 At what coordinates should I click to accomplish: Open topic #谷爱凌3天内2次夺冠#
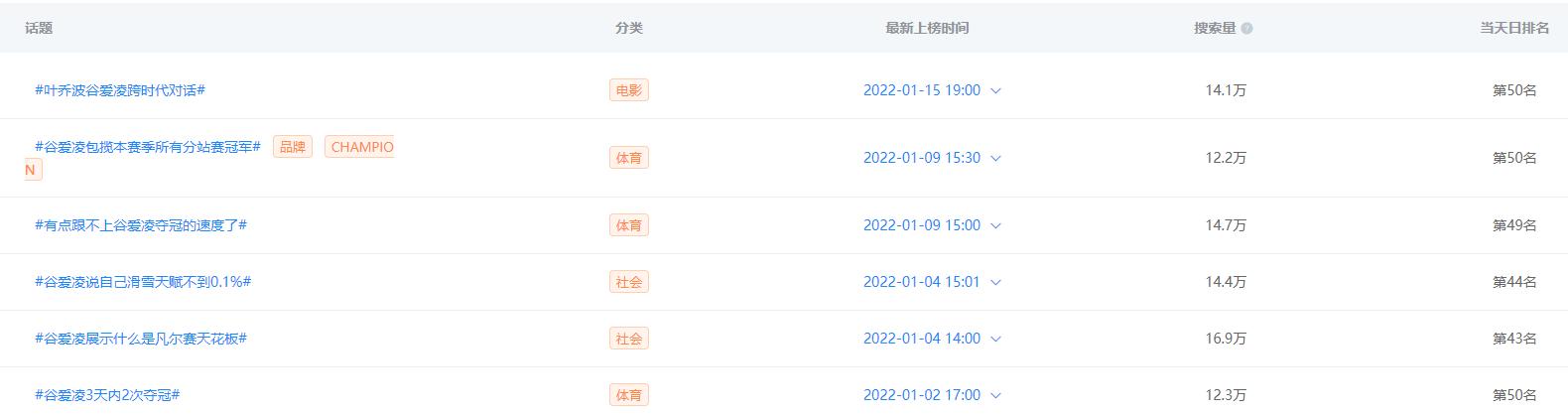click(107, 395)
